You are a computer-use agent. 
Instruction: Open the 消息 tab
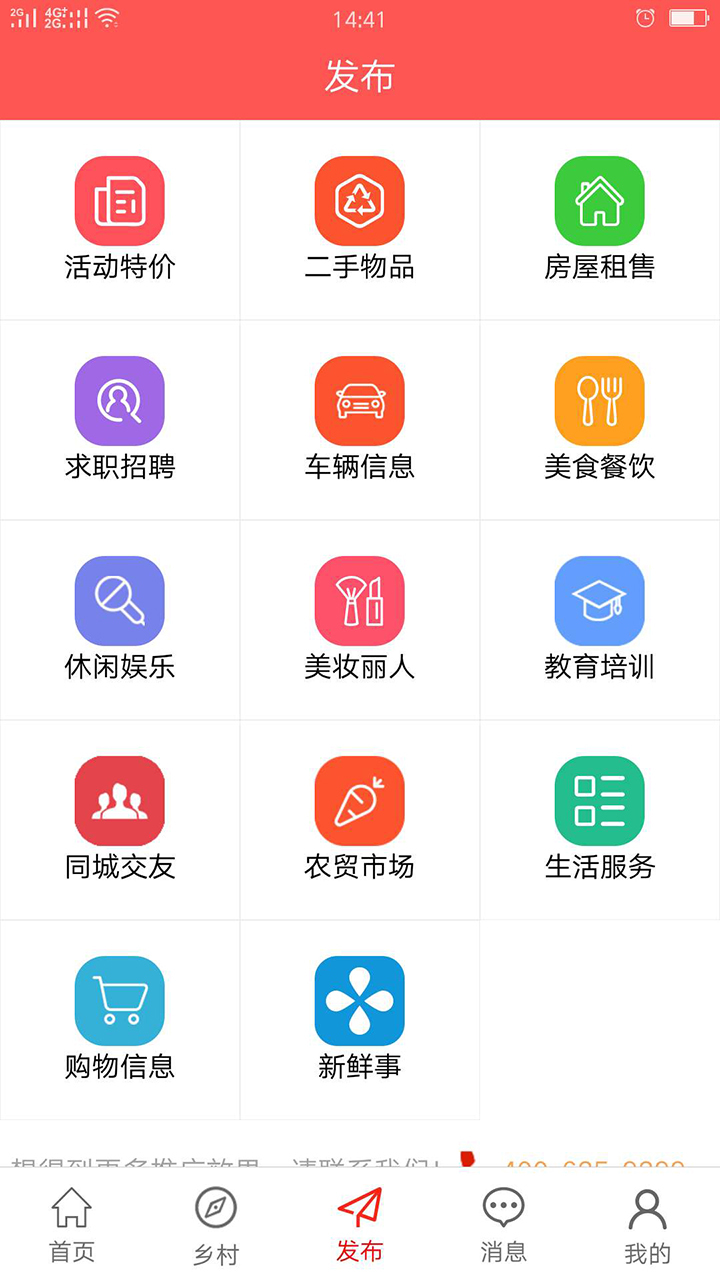click(504, 1225)
